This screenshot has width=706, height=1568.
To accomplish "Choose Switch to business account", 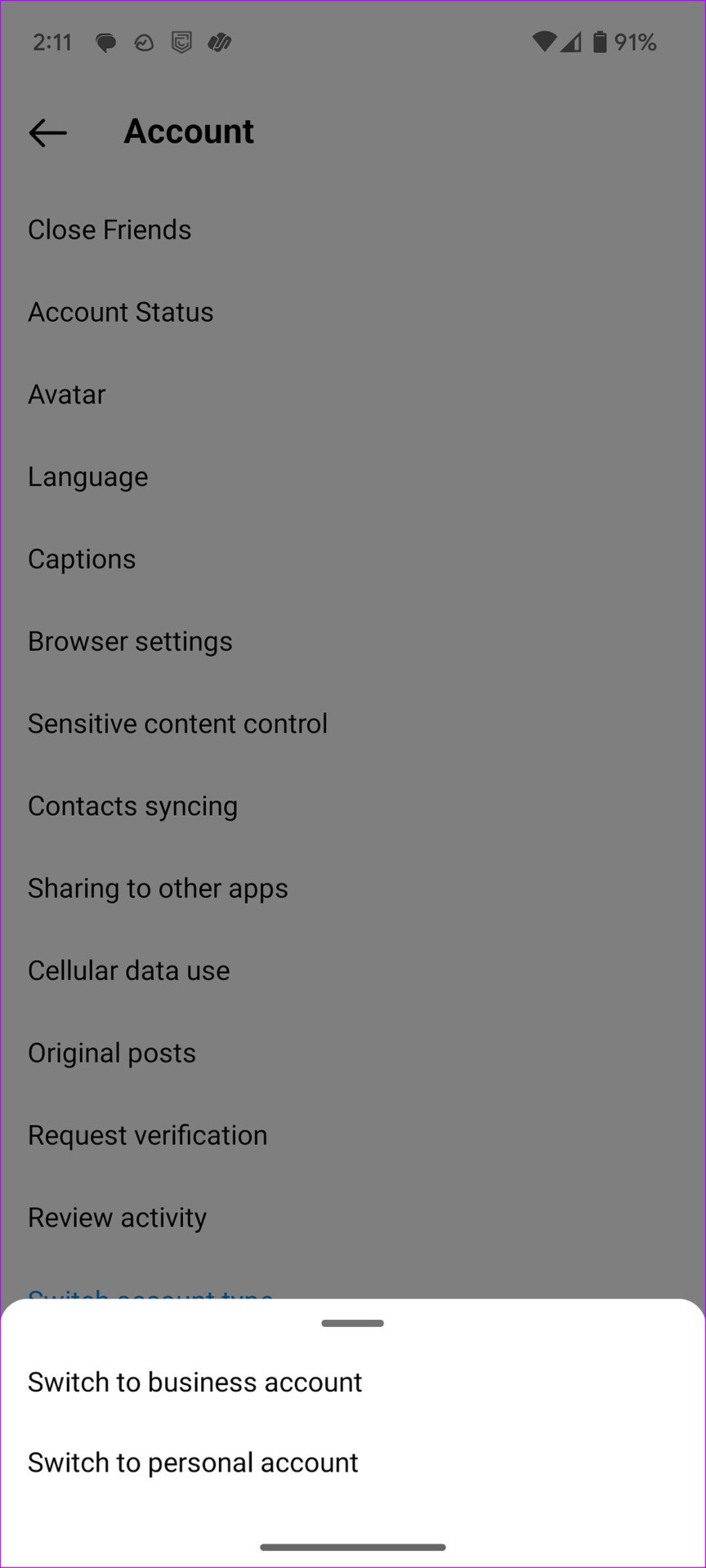I will click(x=353, y=1382).
